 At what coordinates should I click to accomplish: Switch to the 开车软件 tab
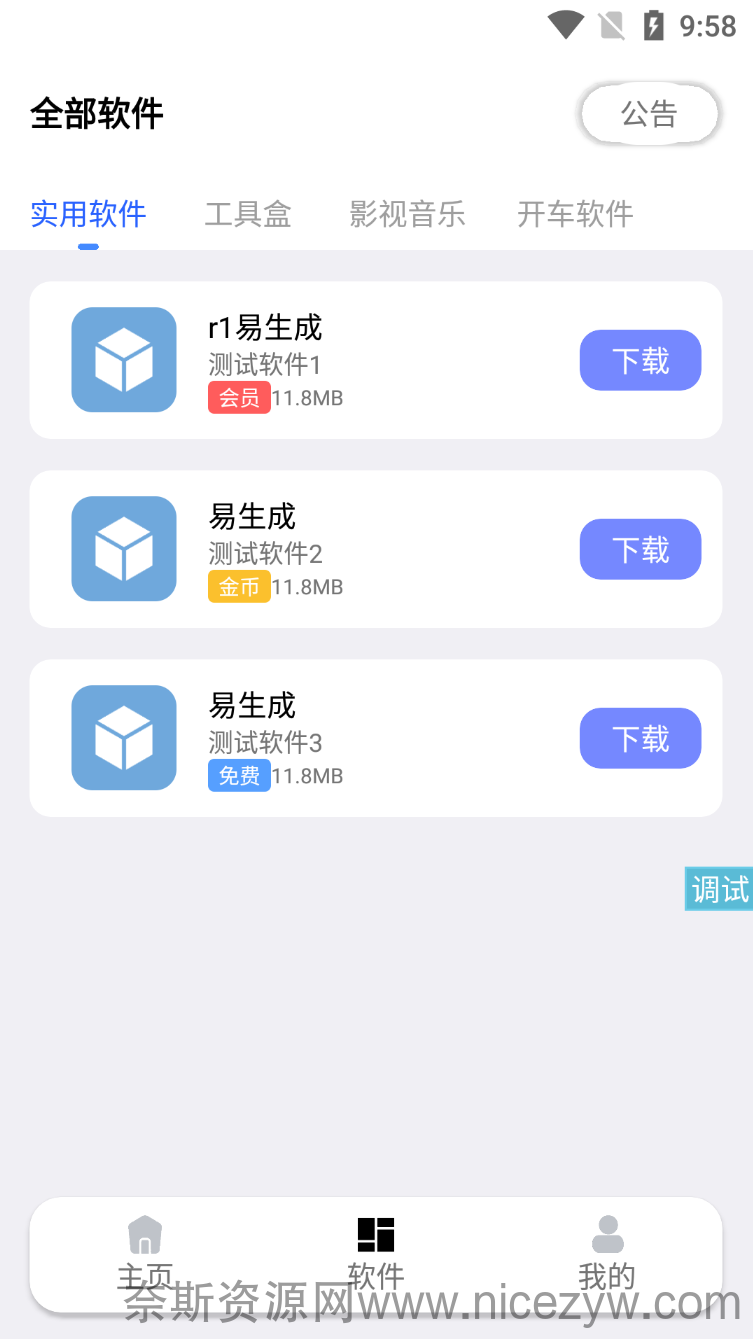tap(575, 213)
